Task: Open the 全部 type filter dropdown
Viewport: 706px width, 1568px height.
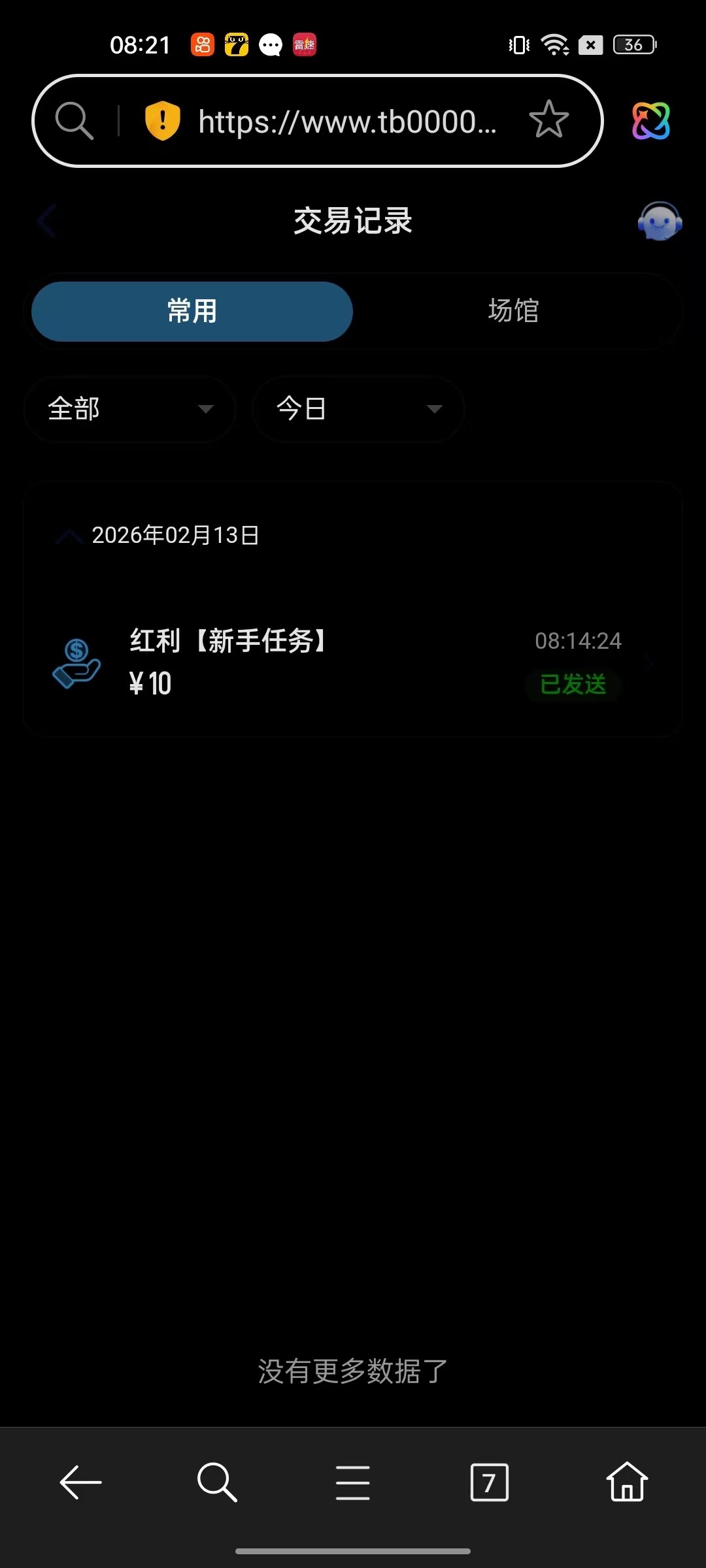Action: 129,409
